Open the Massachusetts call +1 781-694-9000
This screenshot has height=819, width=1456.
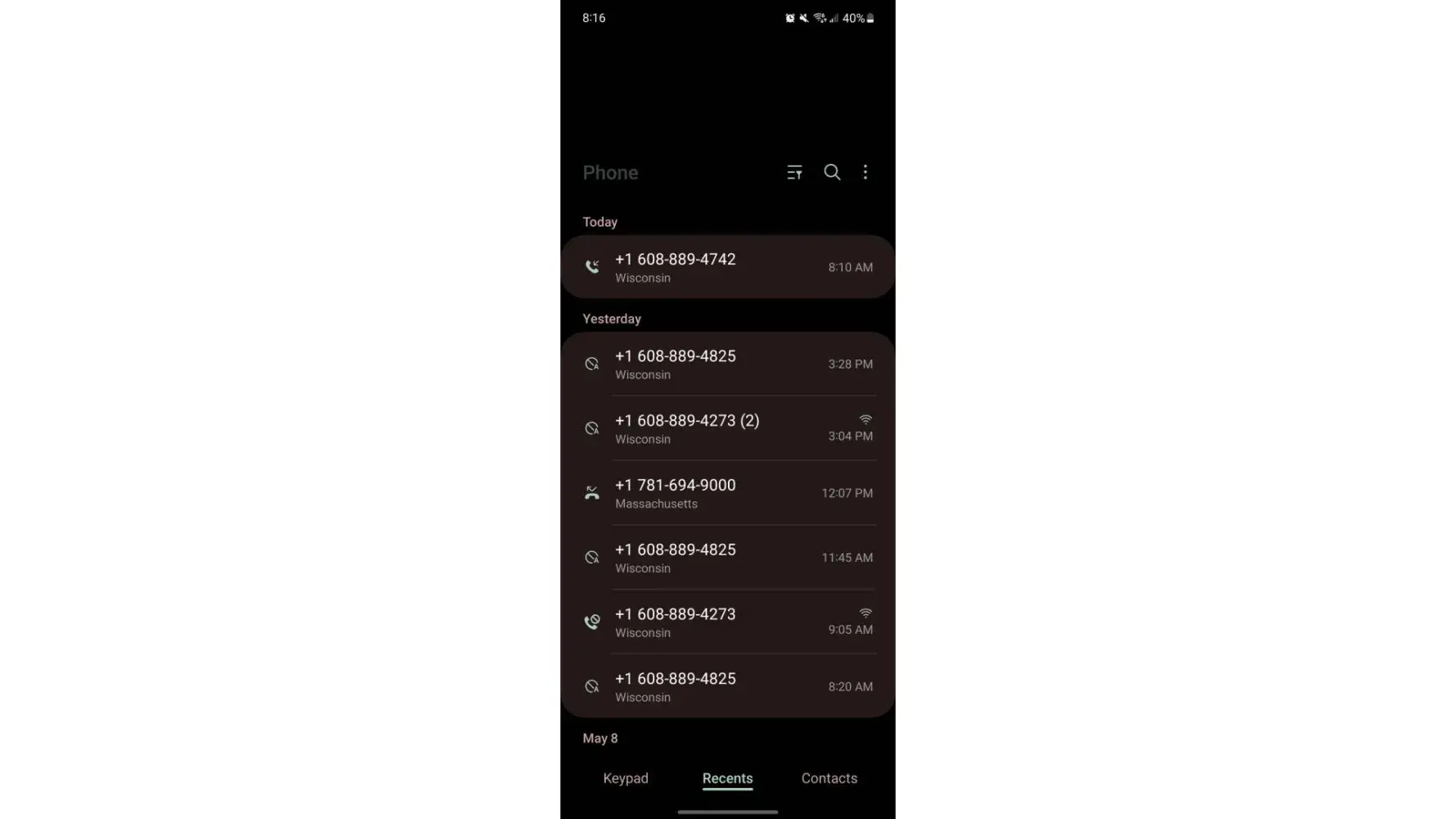pos(727,493)
